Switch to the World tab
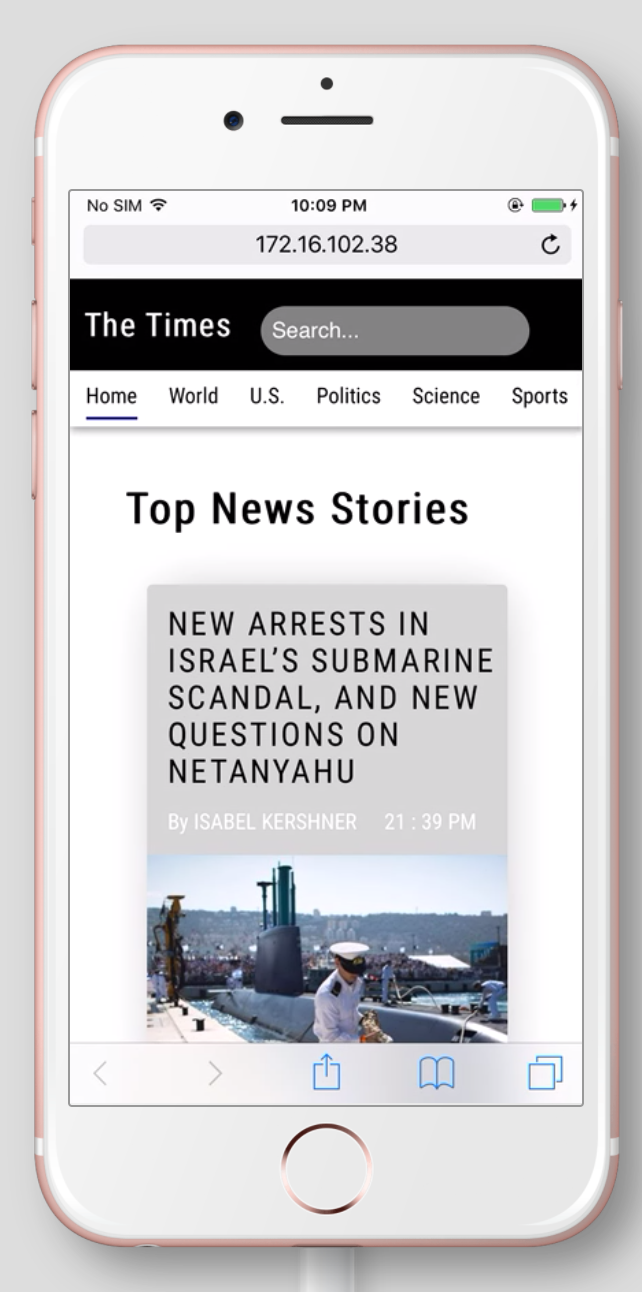This screenshot has height=1292, width=642. (x=193, y=396)
